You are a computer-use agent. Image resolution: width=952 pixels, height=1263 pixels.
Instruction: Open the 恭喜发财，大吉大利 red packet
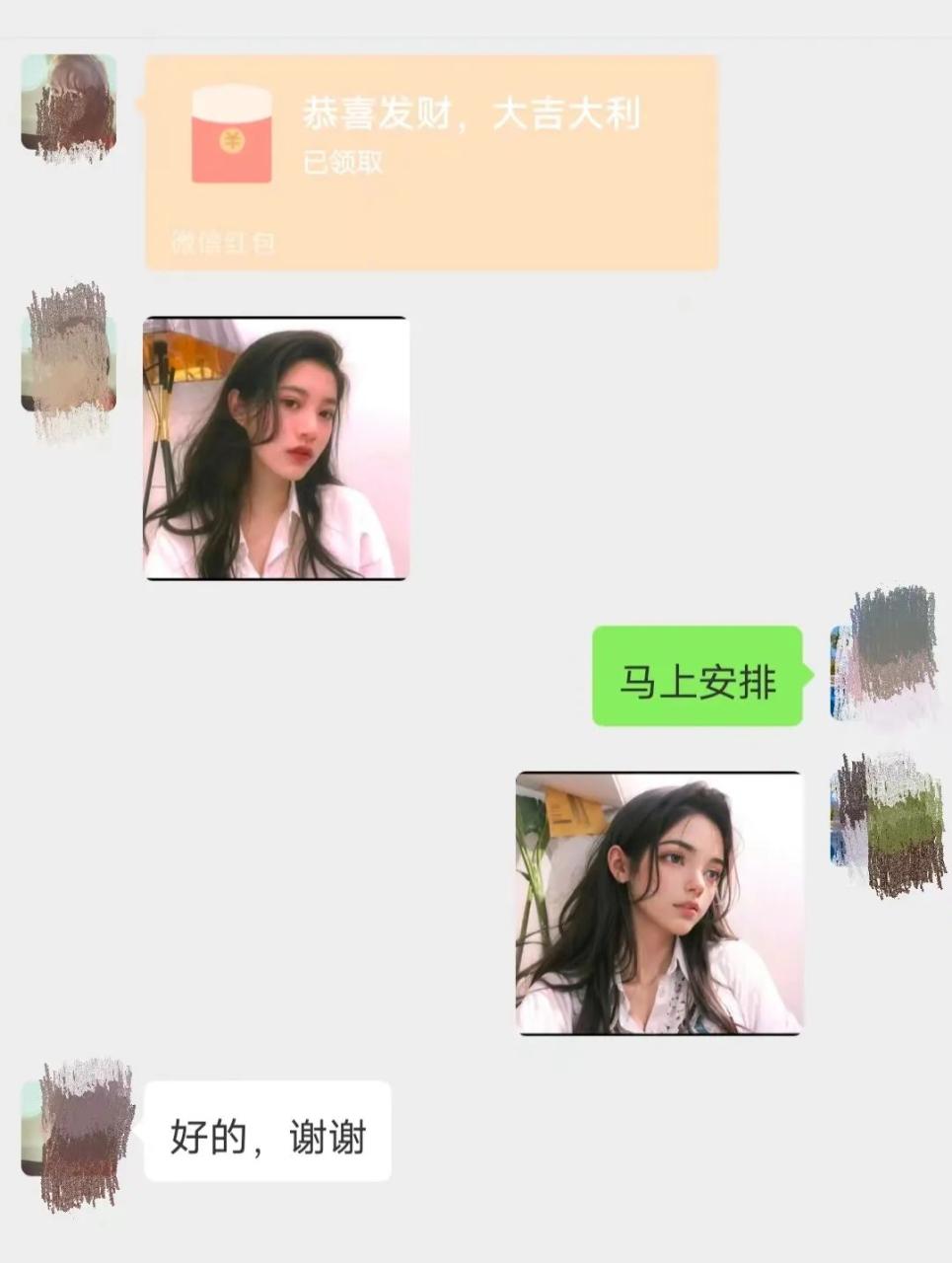[x=431, y=161]
